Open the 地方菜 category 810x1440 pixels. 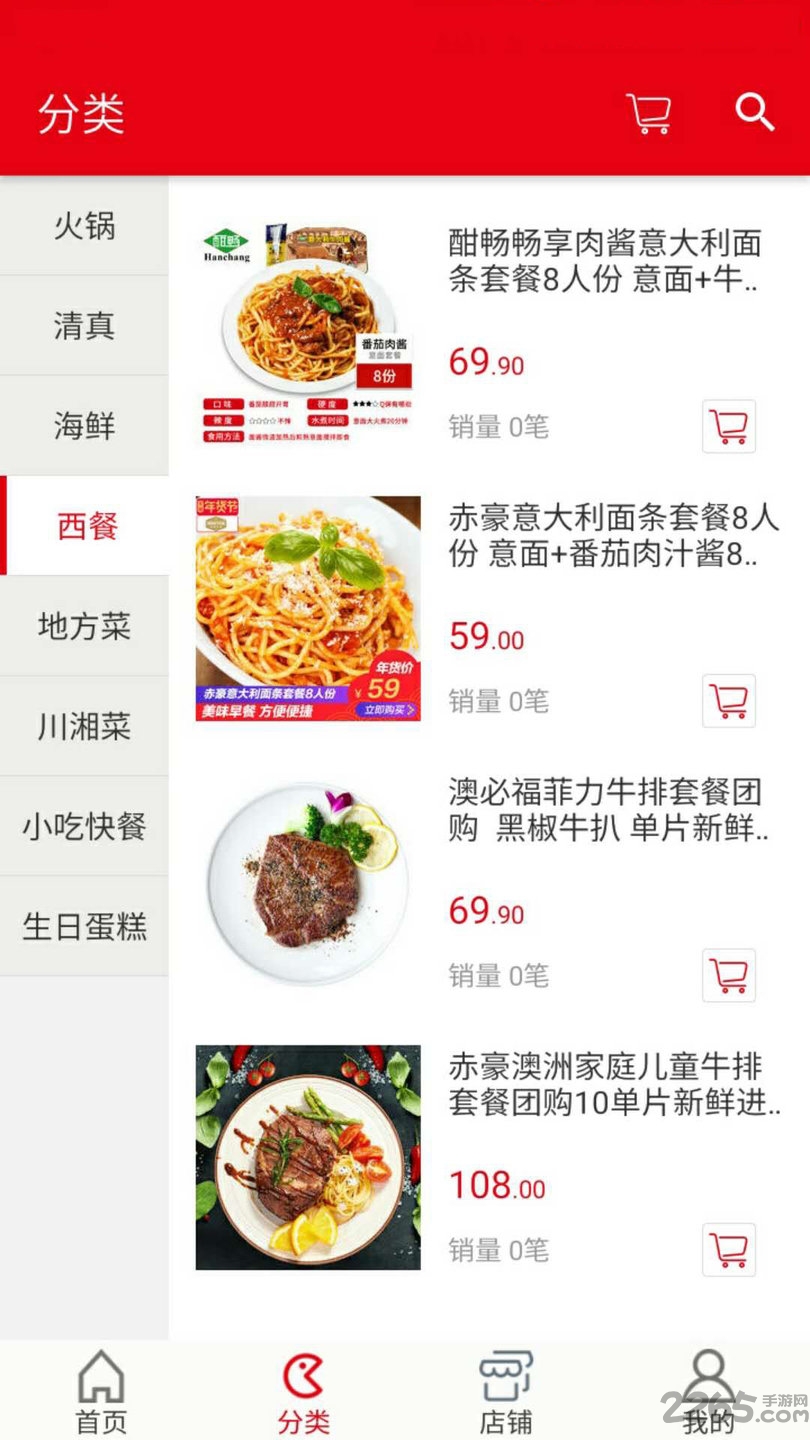[84, 626]
